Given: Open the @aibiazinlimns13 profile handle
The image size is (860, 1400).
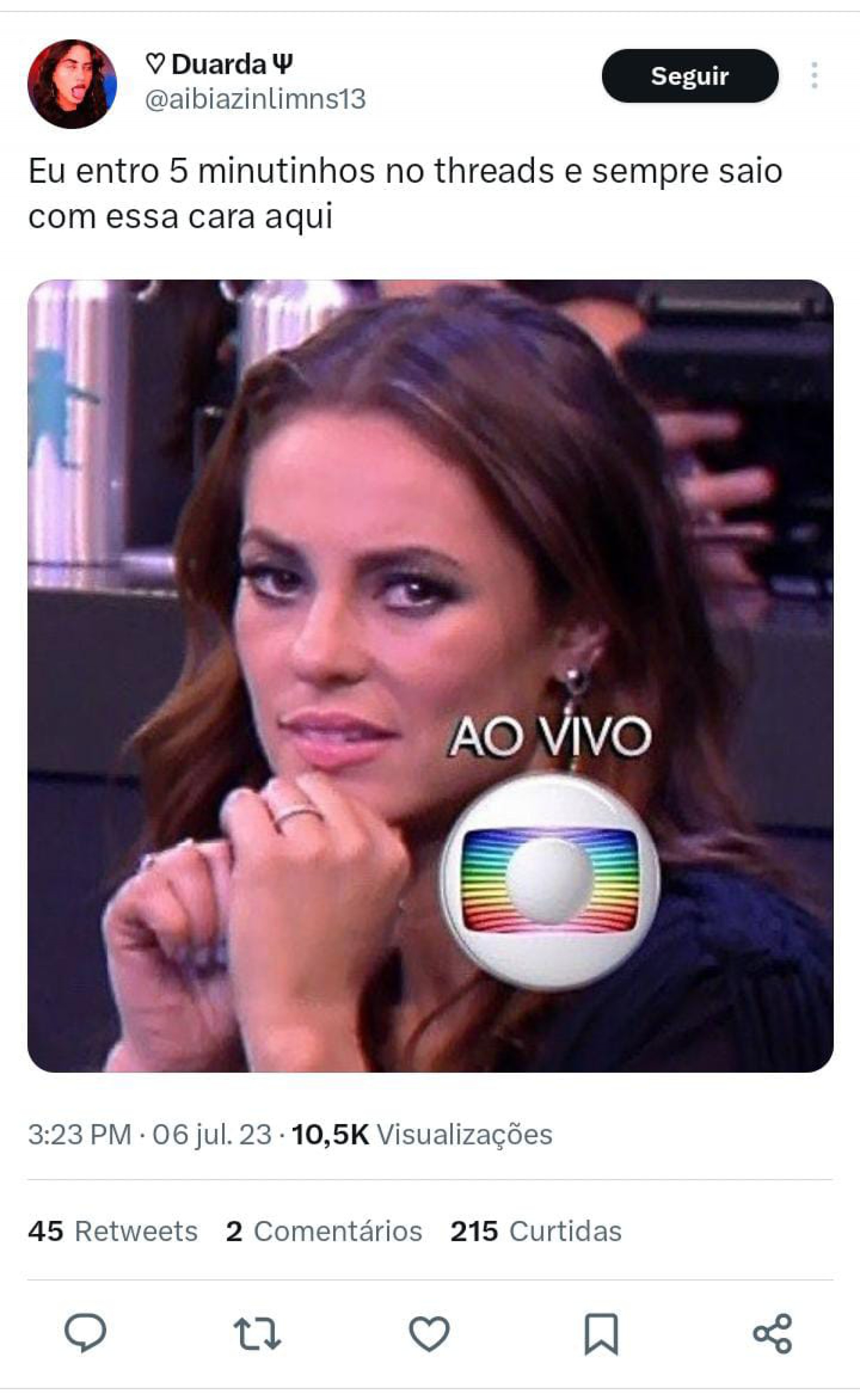Looking at the screenshot, I should [x=255, y=99].
